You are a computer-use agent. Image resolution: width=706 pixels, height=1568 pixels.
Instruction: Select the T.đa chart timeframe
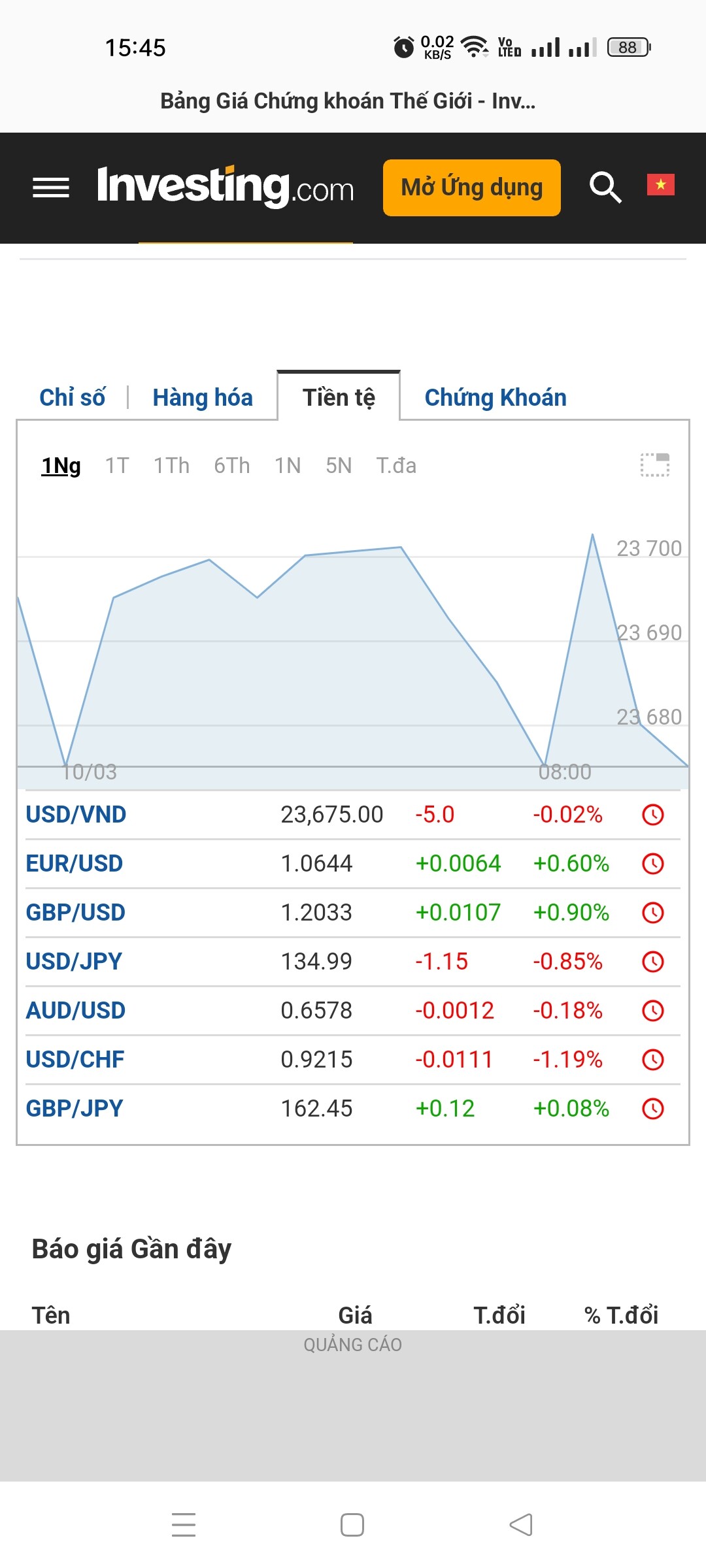tap(396, 465)
